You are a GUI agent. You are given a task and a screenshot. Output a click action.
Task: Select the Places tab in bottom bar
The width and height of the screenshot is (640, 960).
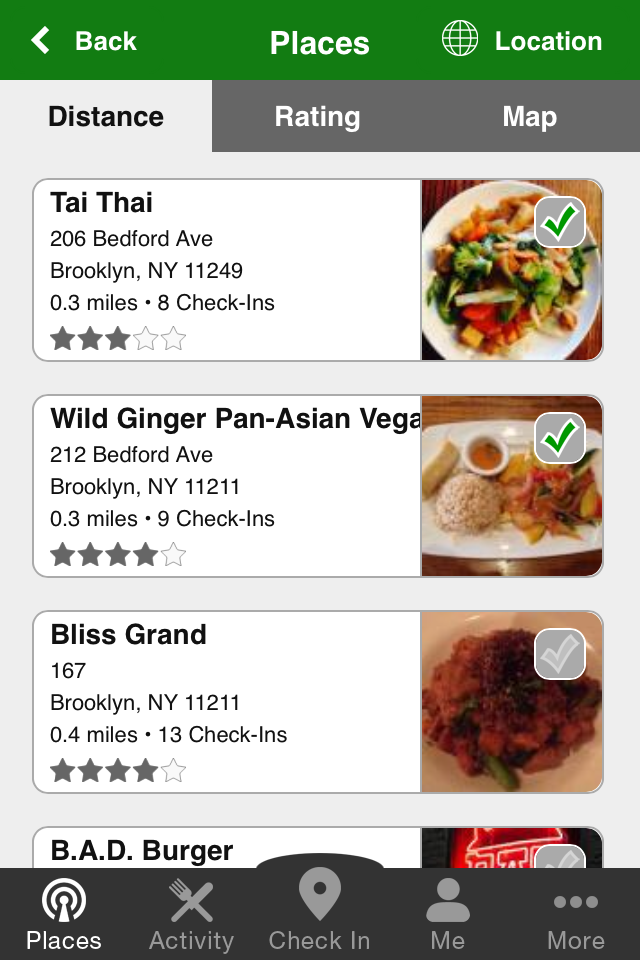pyautogui.click(x=64, y=915)
